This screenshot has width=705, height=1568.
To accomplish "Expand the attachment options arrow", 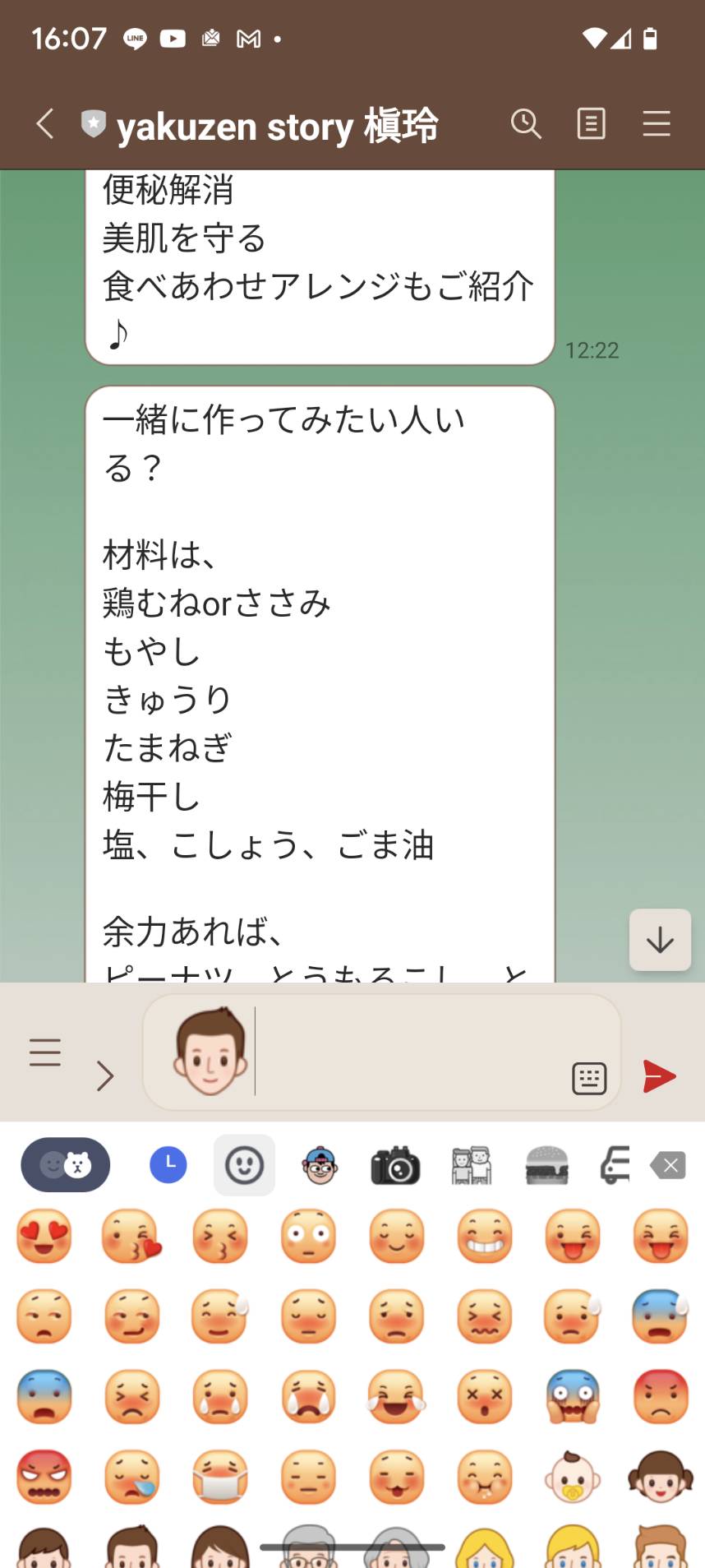I will 104,1075.
